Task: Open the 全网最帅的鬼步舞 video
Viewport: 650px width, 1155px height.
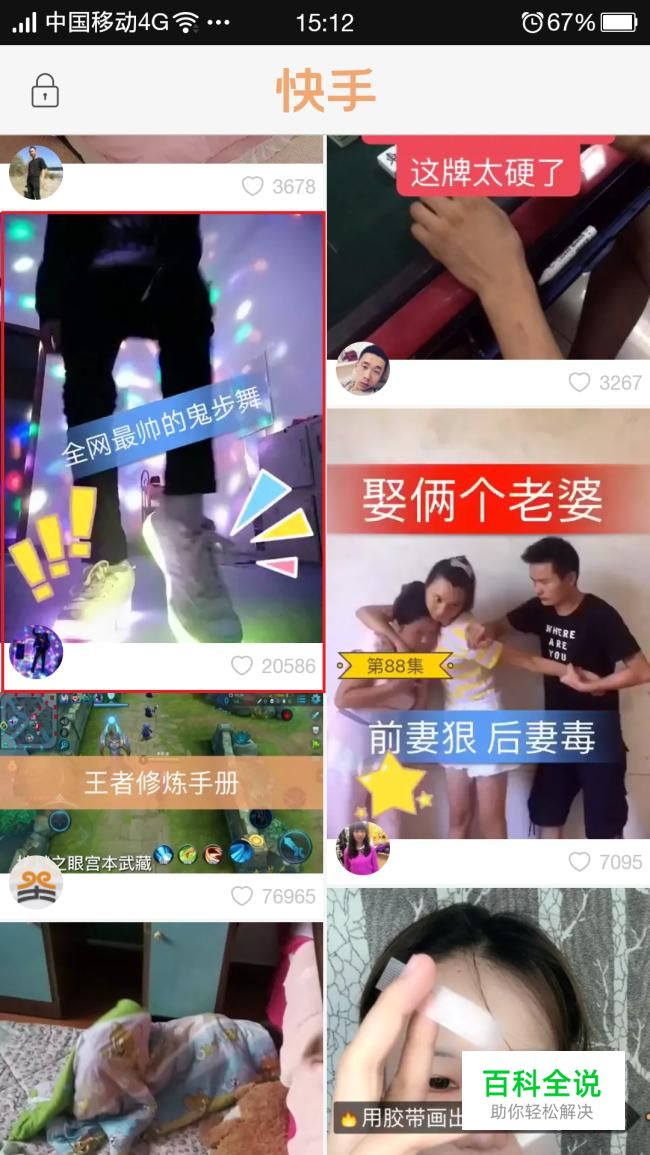Action: (x=163, y=430)
